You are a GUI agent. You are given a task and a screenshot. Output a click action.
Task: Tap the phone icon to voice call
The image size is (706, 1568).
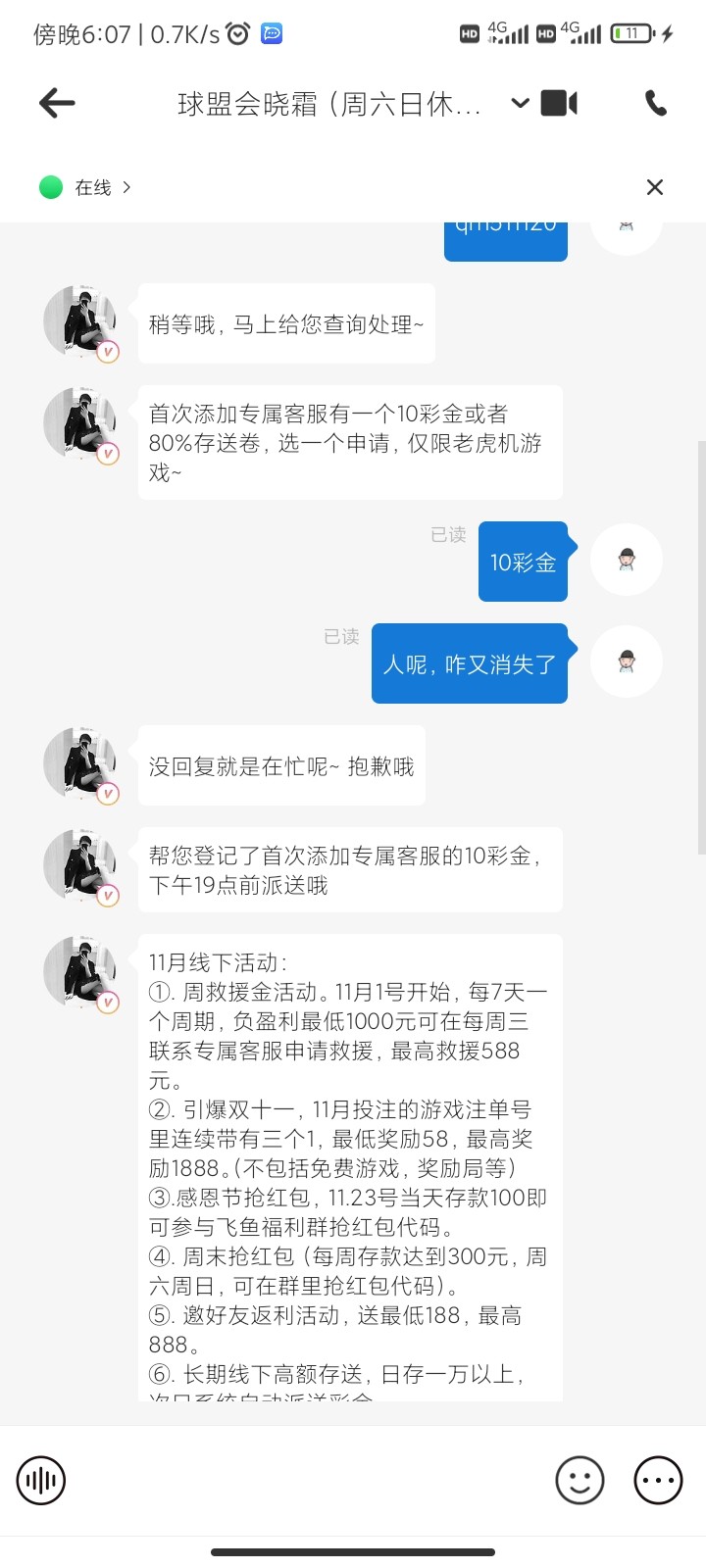[x=655, y=102]
